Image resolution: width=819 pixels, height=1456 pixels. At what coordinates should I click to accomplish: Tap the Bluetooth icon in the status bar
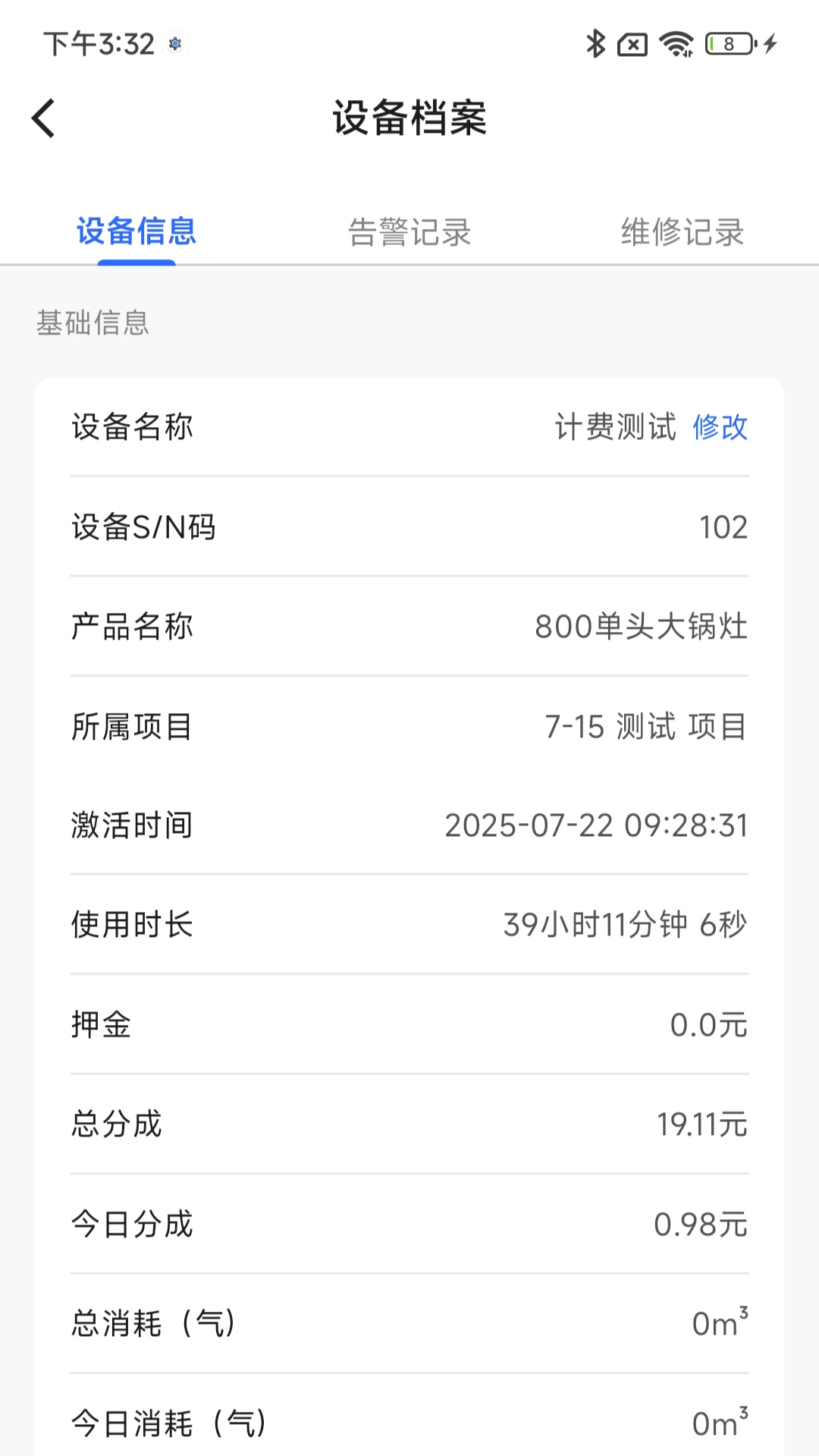[x=596, y=43]
